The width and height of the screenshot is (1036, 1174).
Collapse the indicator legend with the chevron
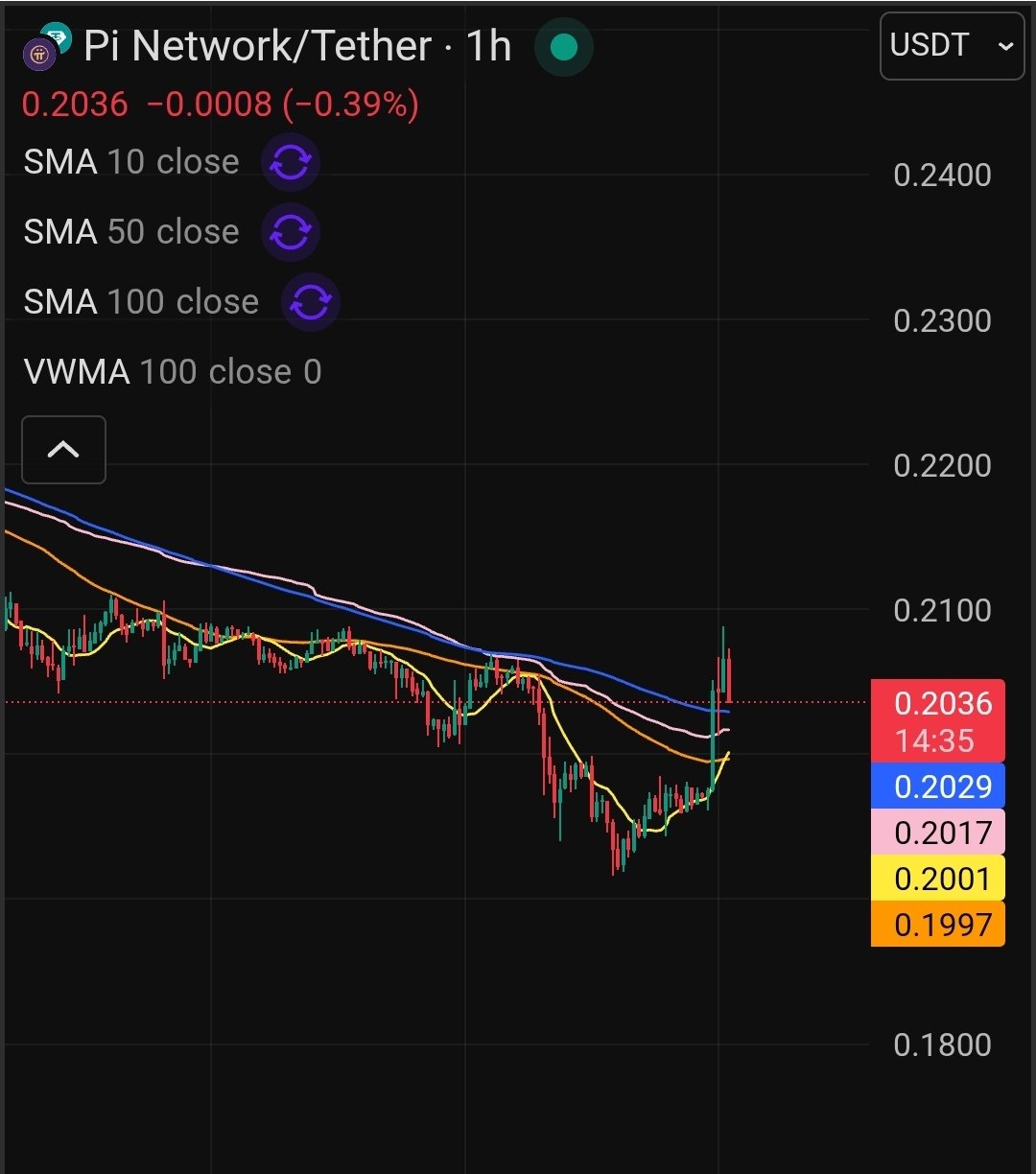[x=63, y=449]
